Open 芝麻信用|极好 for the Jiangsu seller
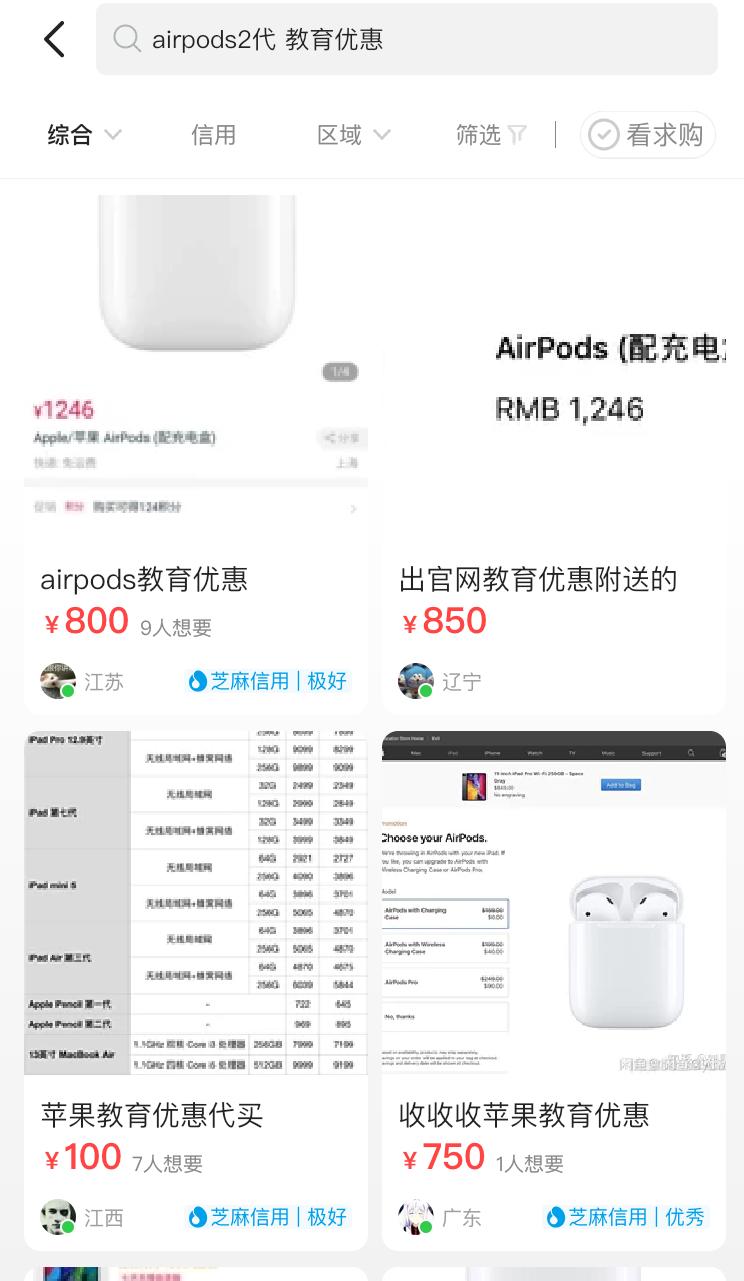 268,681
